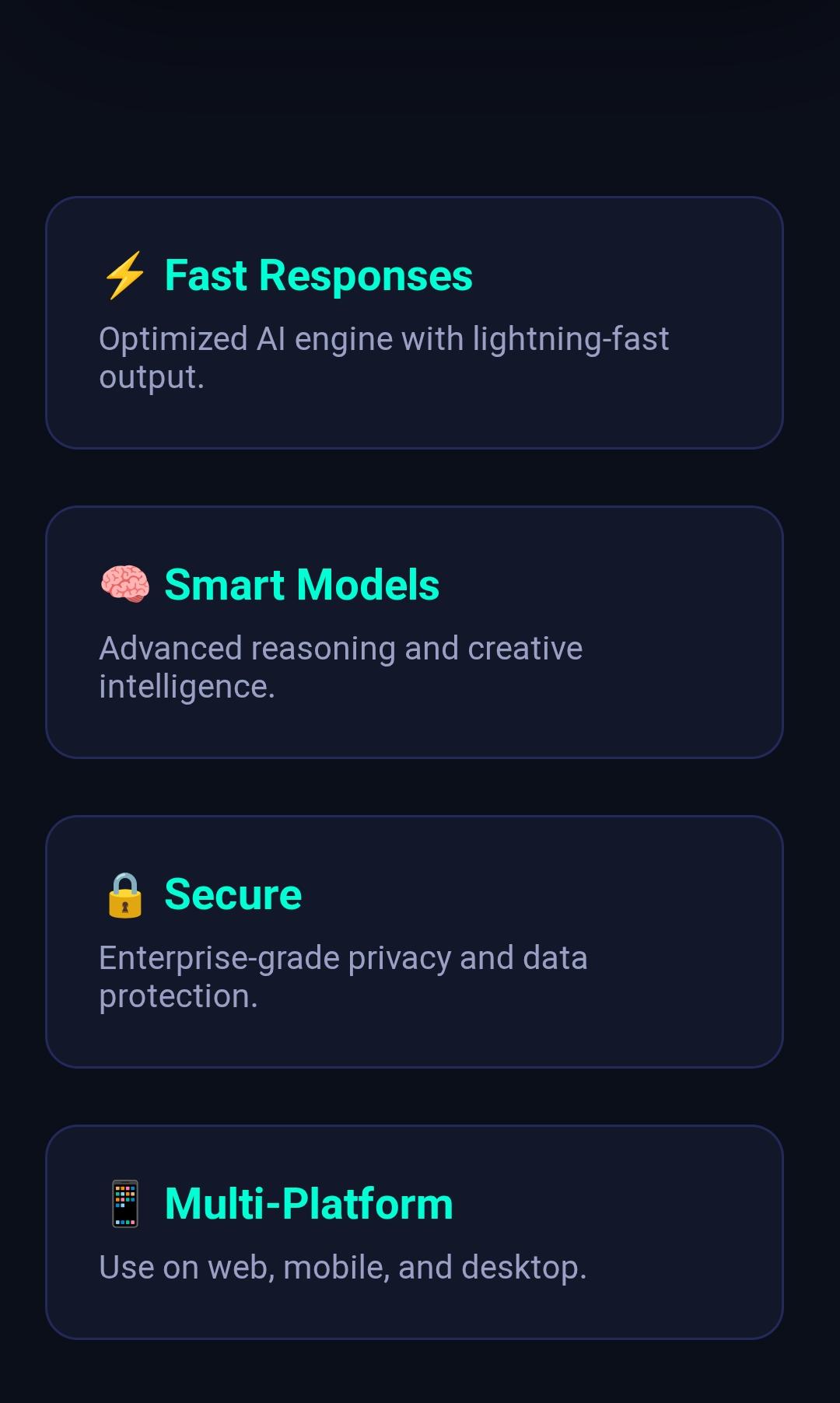View the Multi-Platform card
Screen dimensions: 840x1403
414,1232
